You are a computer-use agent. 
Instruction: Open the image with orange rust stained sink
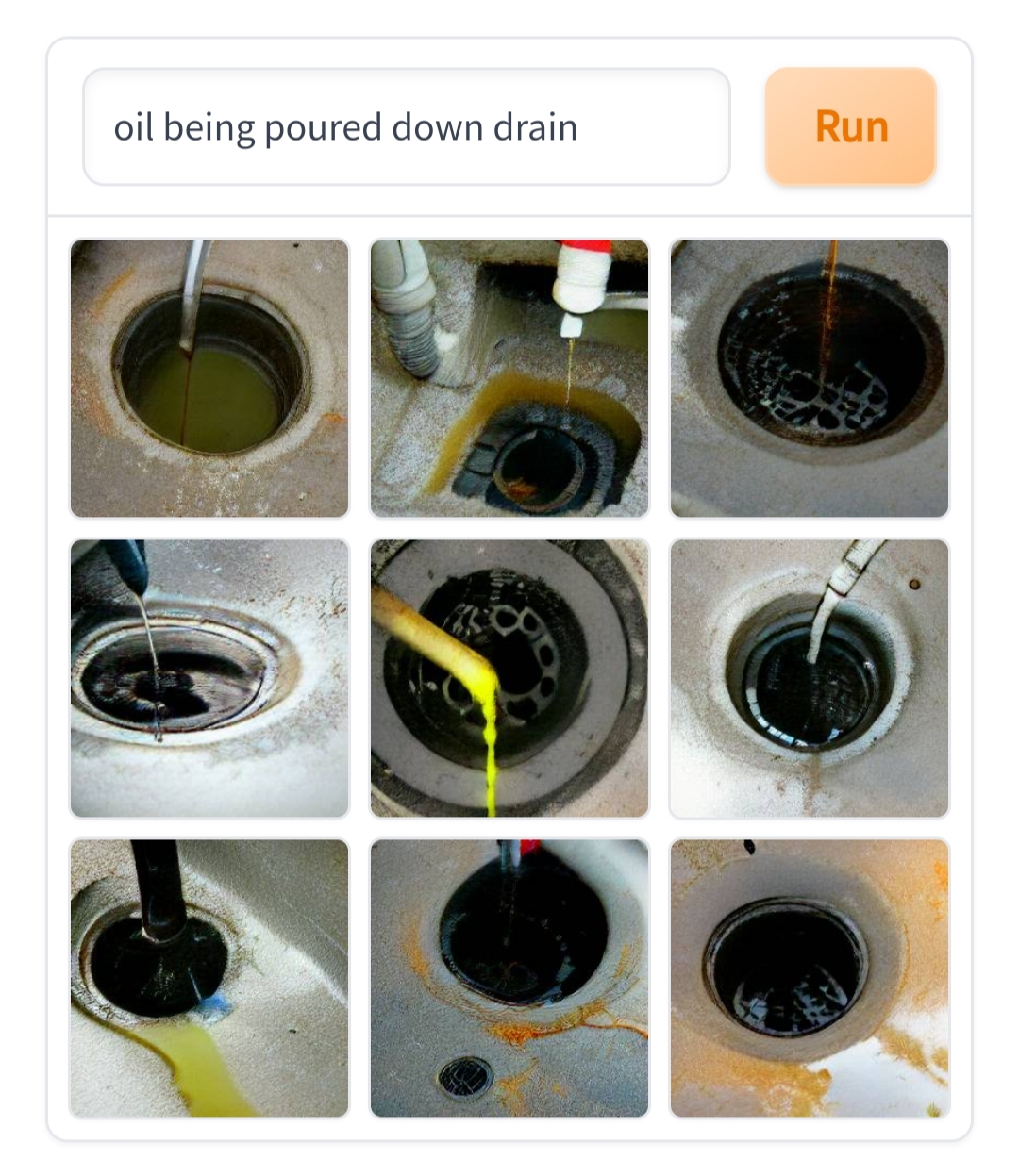[x=810, y=978]
